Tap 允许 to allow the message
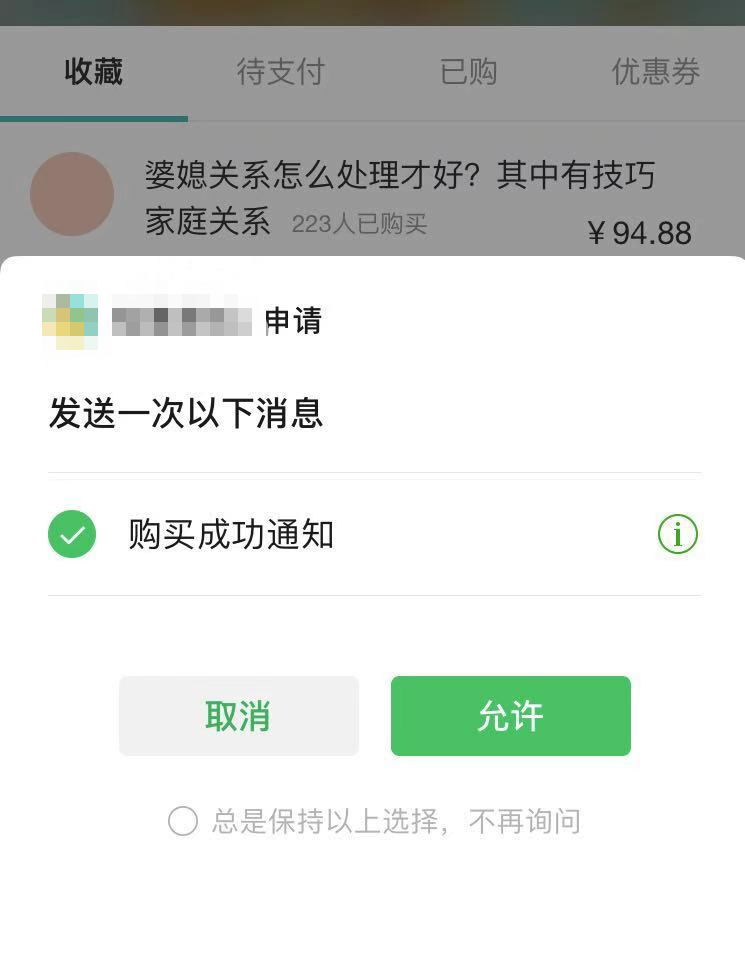The width and height of the screenshot is (745, 976). (510, 716)
